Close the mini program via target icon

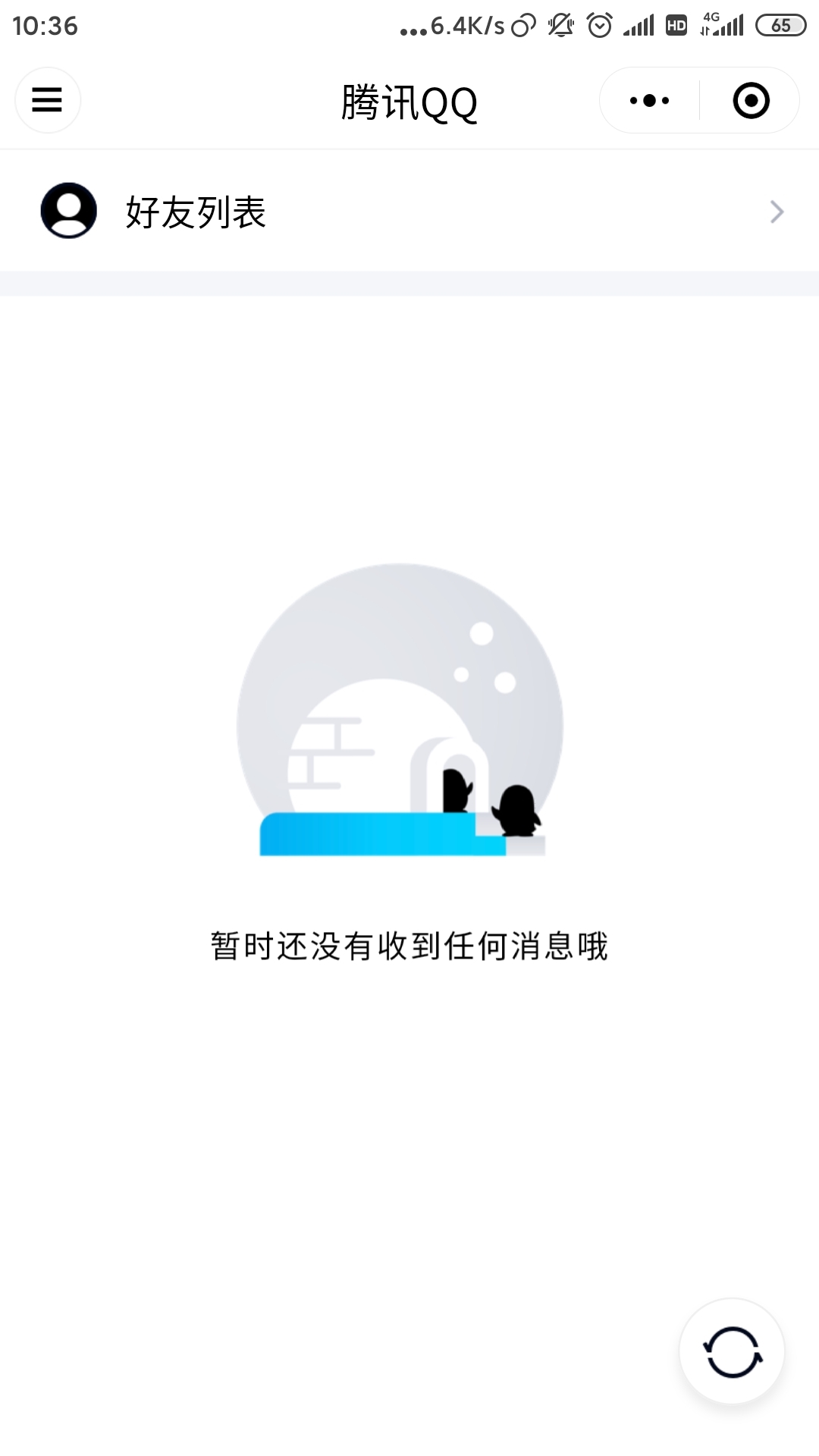(x=751, y=100)
